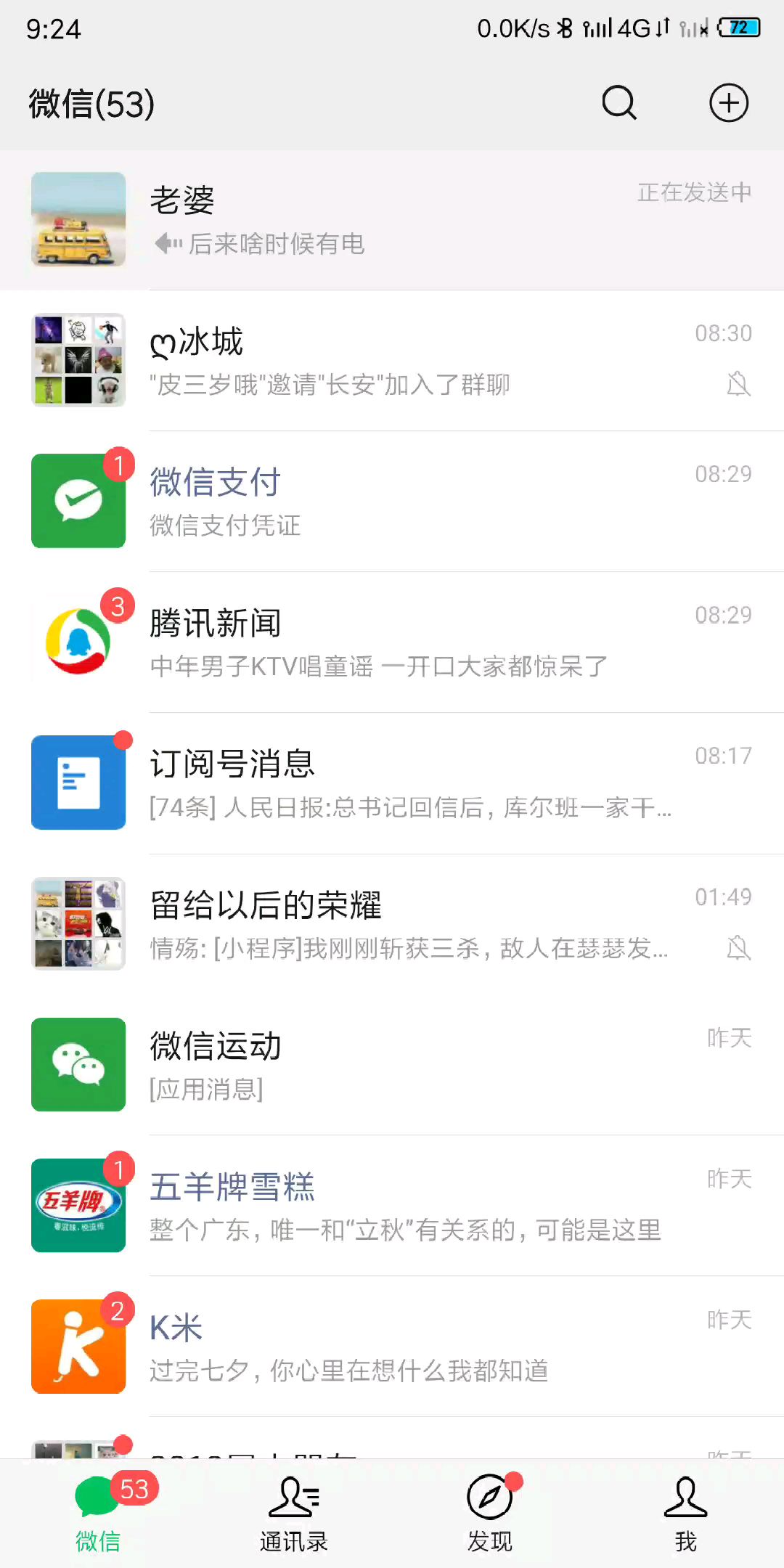
Task: Open the K米 conversation
Action: pyautogui.click(x=392, y=1347)
